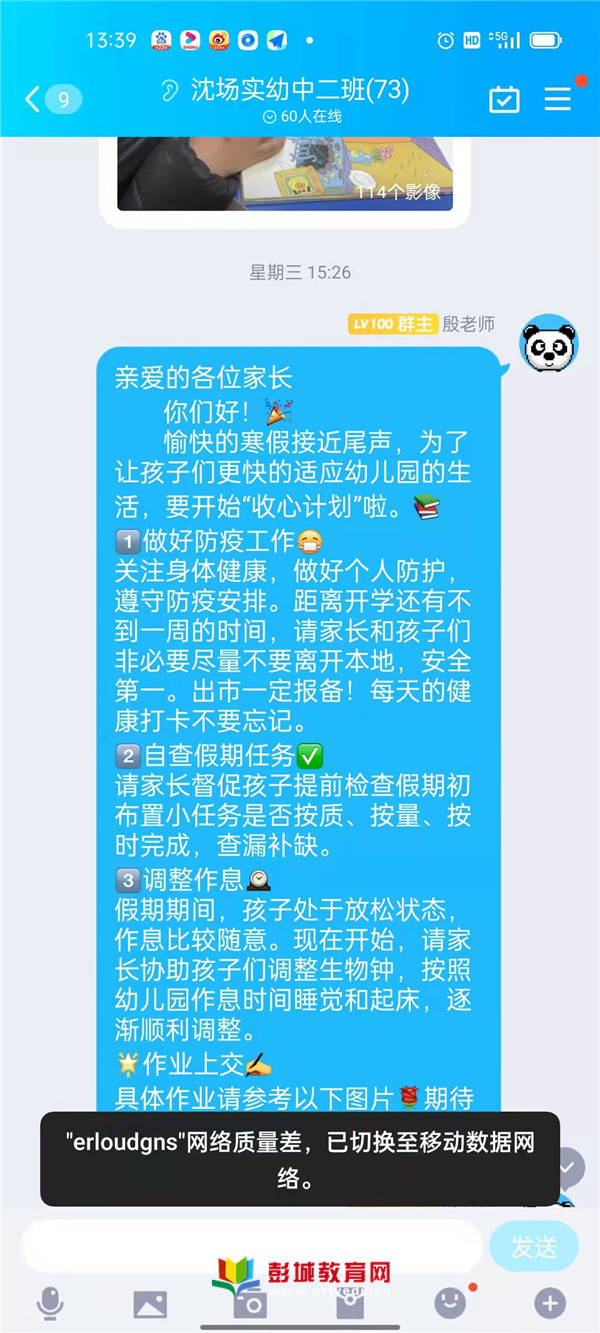Viewport: 600px width, 1333px height.
Task: Record a voice message with microphone
Action: coord(49,1303)
